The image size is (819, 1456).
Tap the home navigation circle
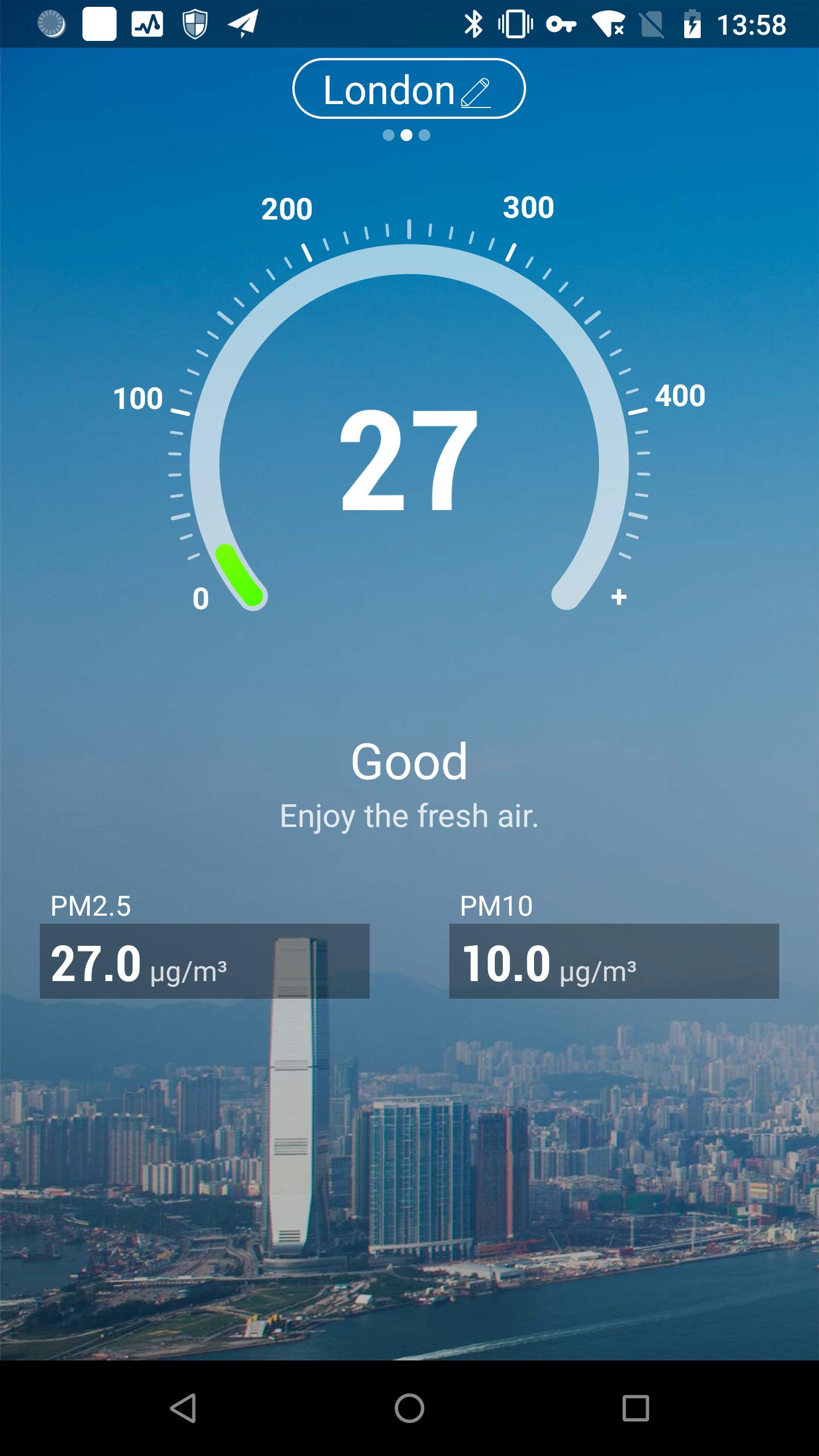[x=409, y=1408]
